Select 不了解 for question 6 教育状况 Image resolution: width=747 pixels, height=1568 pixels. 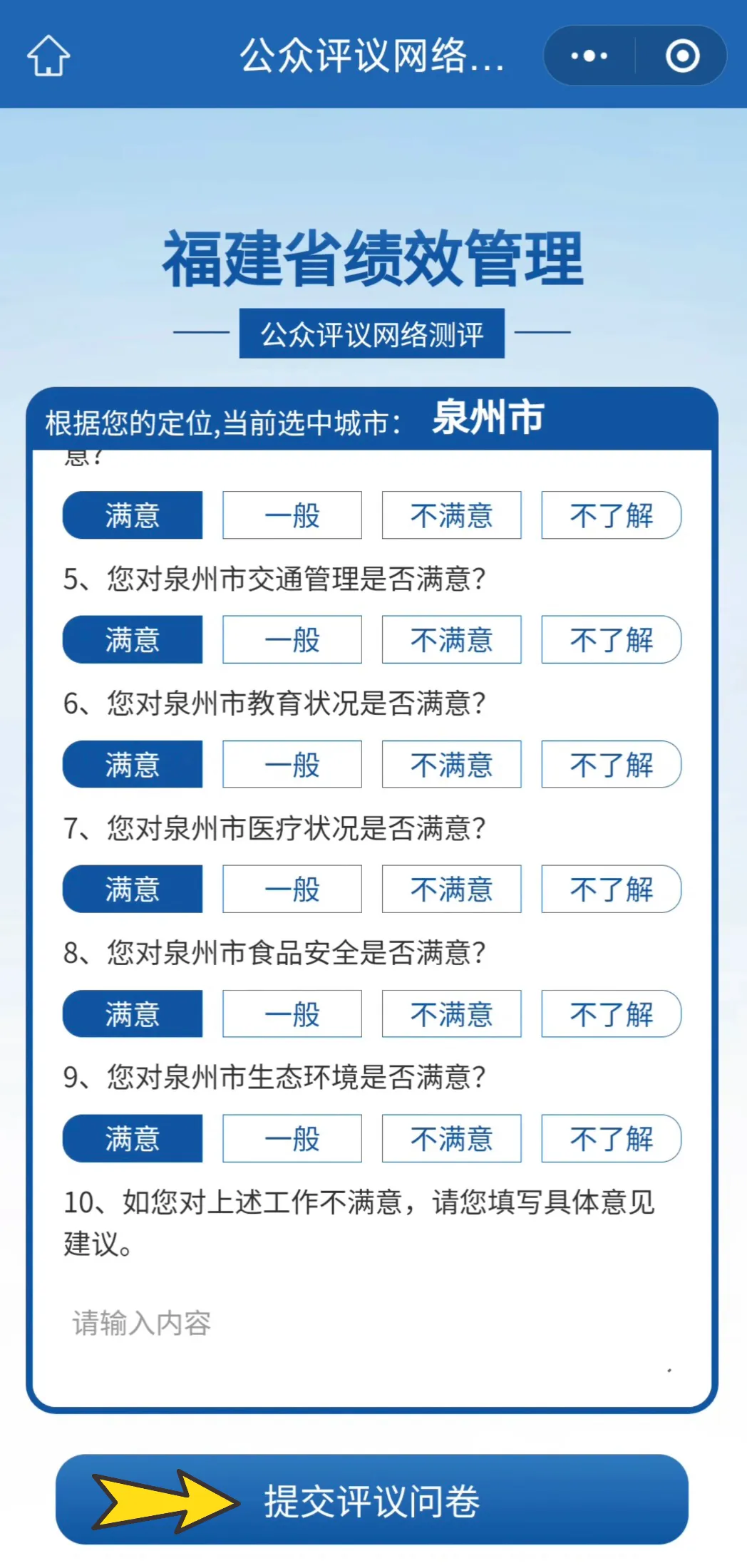(x=611, y=764)
